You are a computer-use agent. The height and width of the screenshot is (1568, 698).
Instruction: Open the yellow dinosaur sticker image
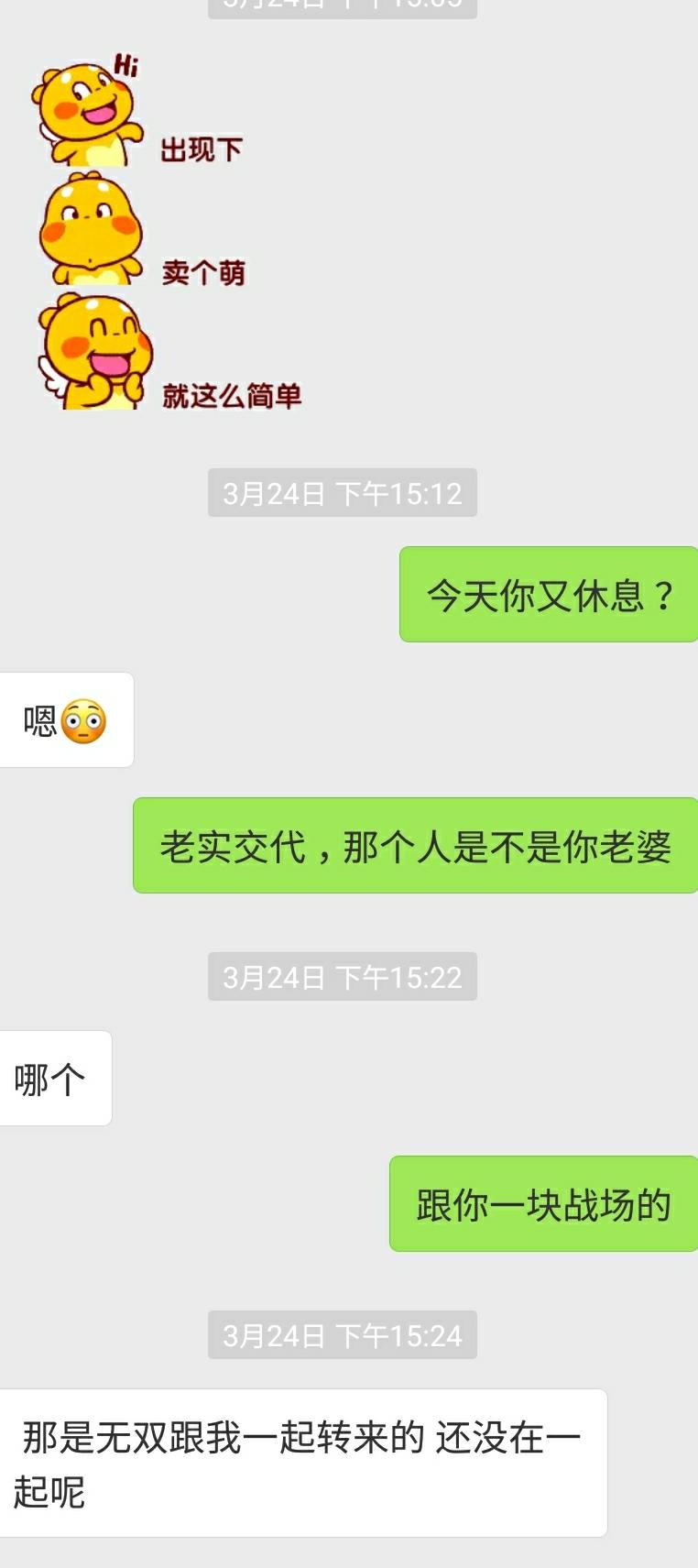coord(165,234)
